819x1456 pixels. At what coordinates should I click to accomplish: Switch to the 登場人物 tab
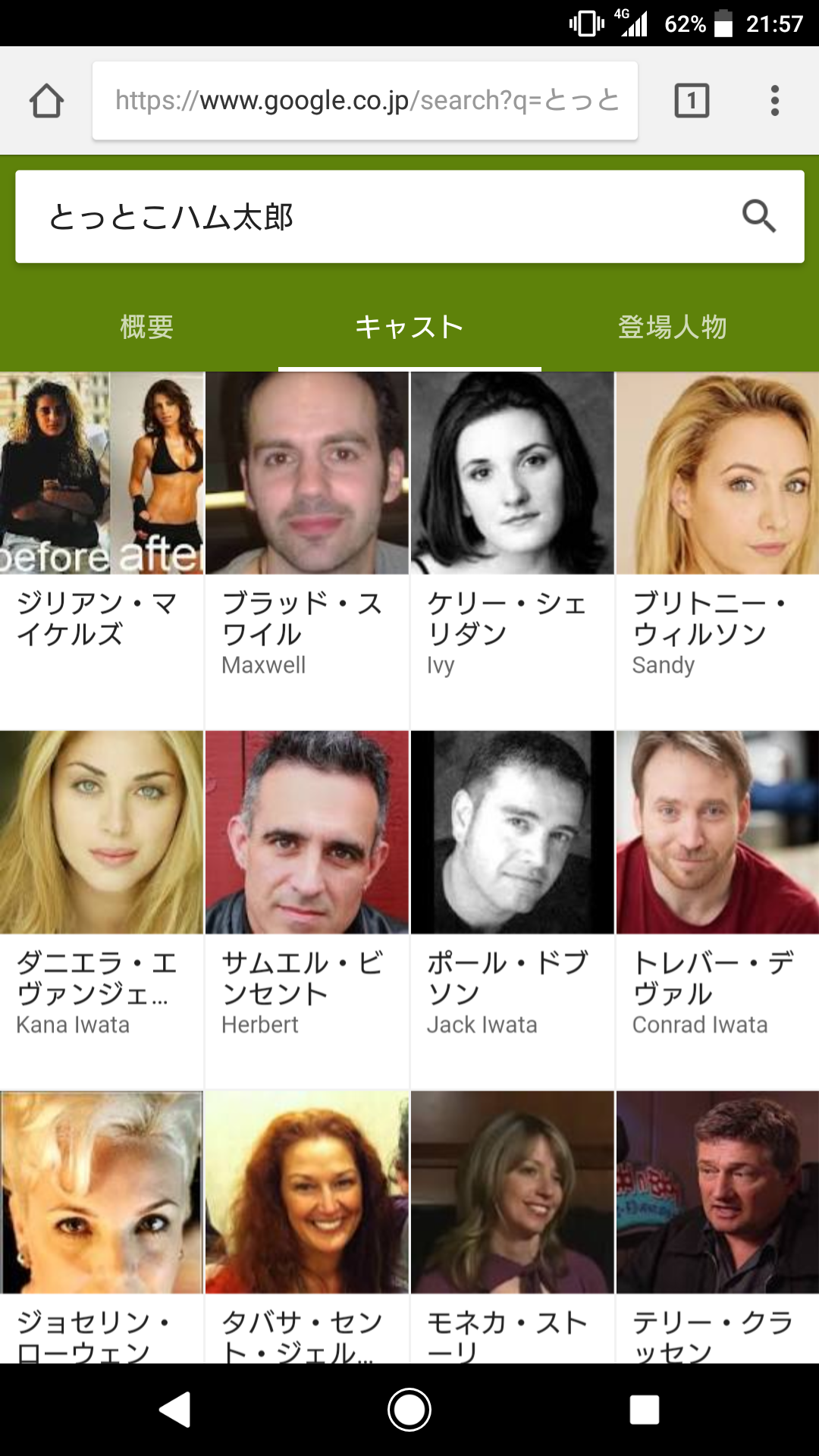[x=672, y=328]
